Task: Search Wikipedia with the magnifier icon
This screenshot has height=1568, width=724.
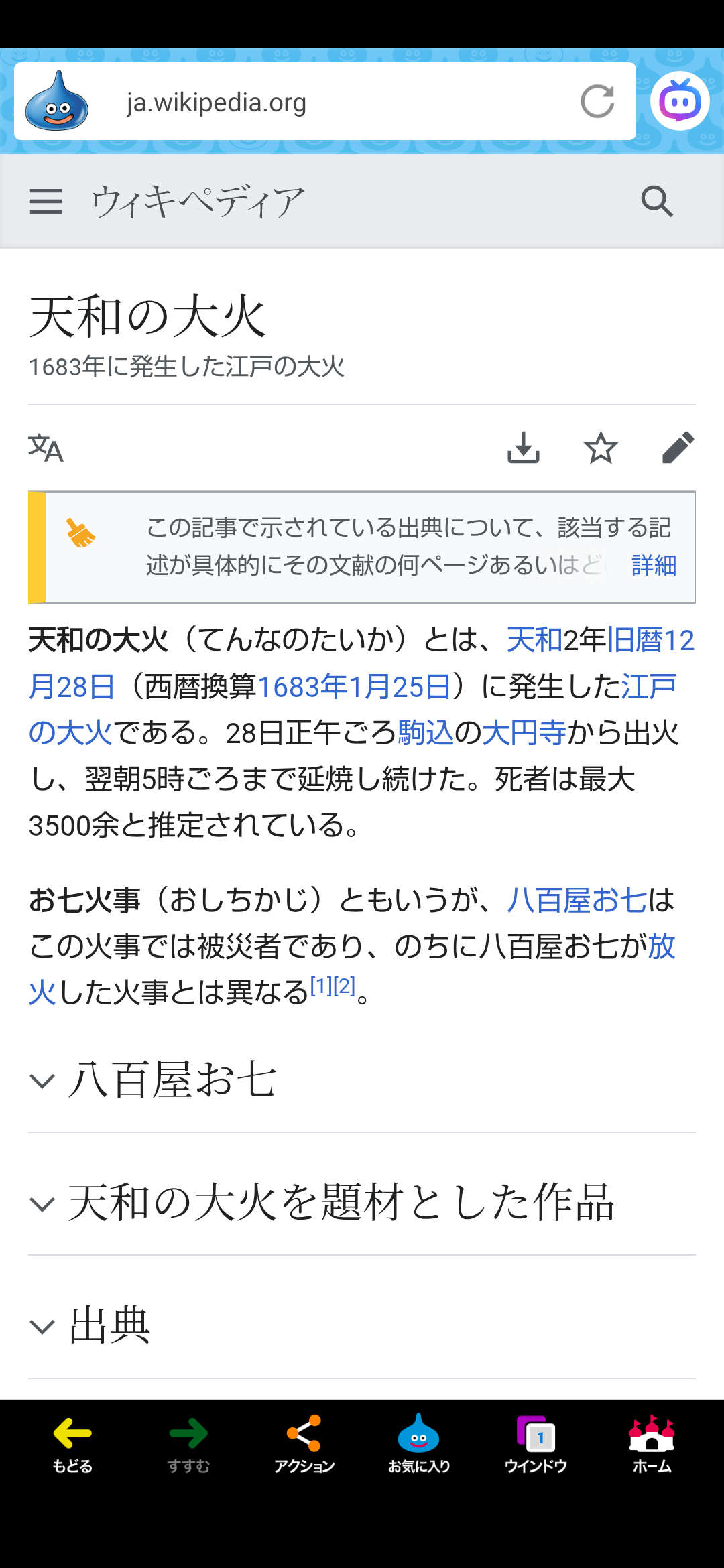Action: 656,201
